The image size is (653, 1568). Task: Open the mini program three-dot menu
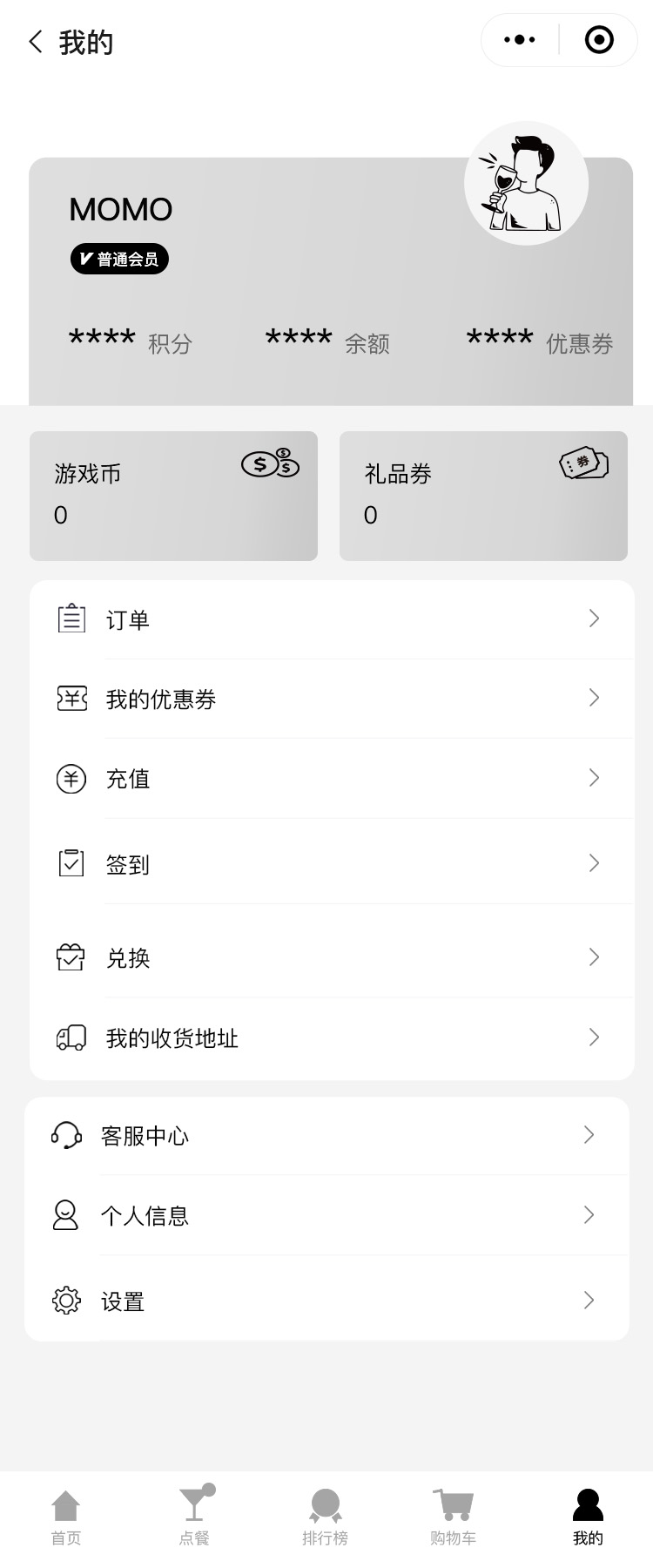(520, 40)
